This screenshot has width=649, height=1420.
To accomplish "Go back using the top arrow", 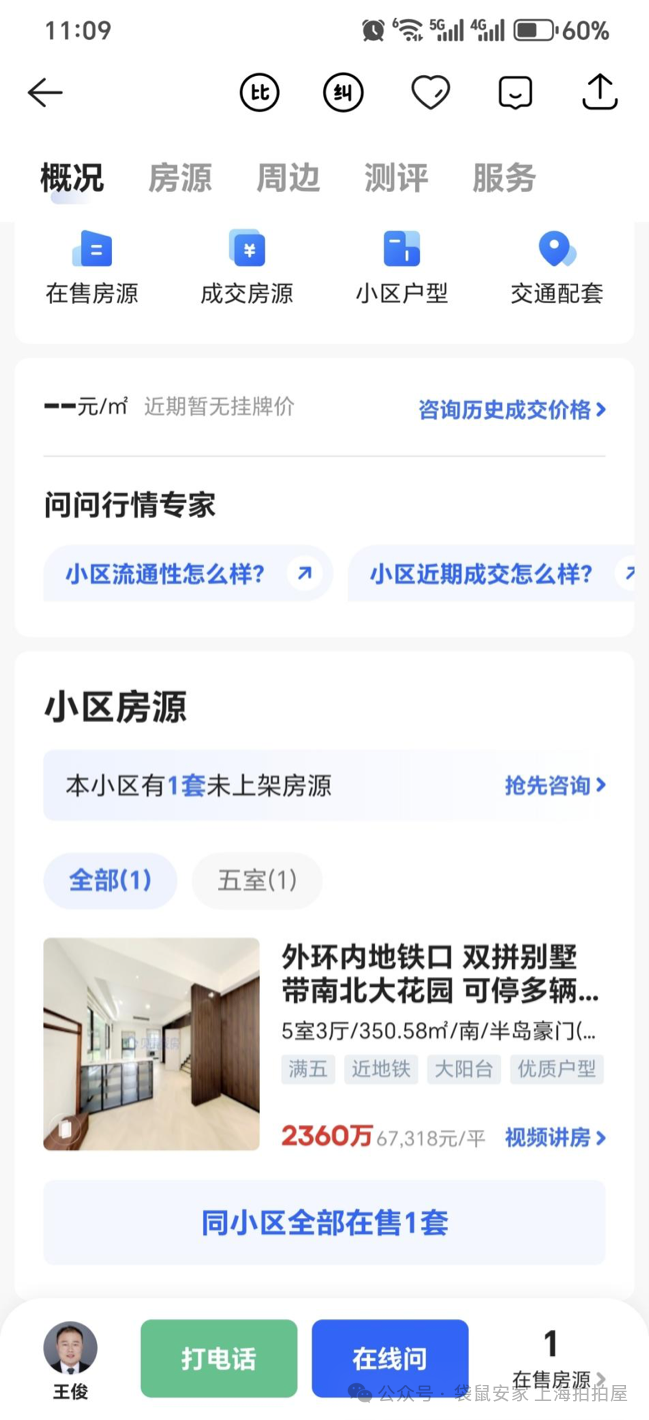I will (45, 93).
